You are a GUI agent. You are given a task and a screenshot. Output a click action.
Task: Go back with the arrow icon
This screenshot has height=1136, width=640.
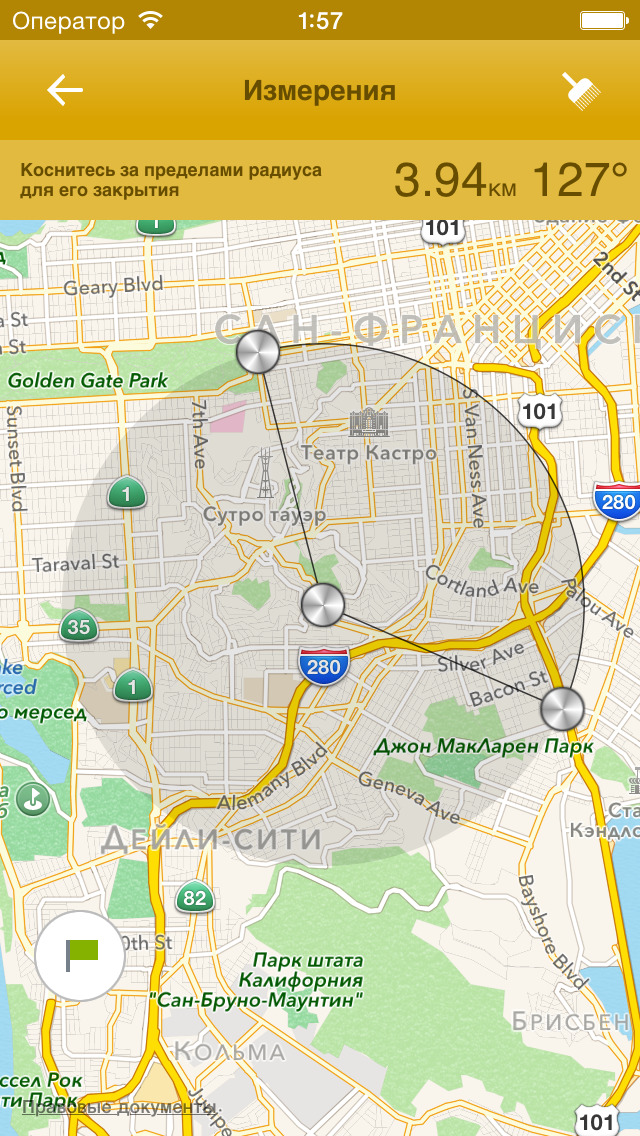(x=65, y=91)
